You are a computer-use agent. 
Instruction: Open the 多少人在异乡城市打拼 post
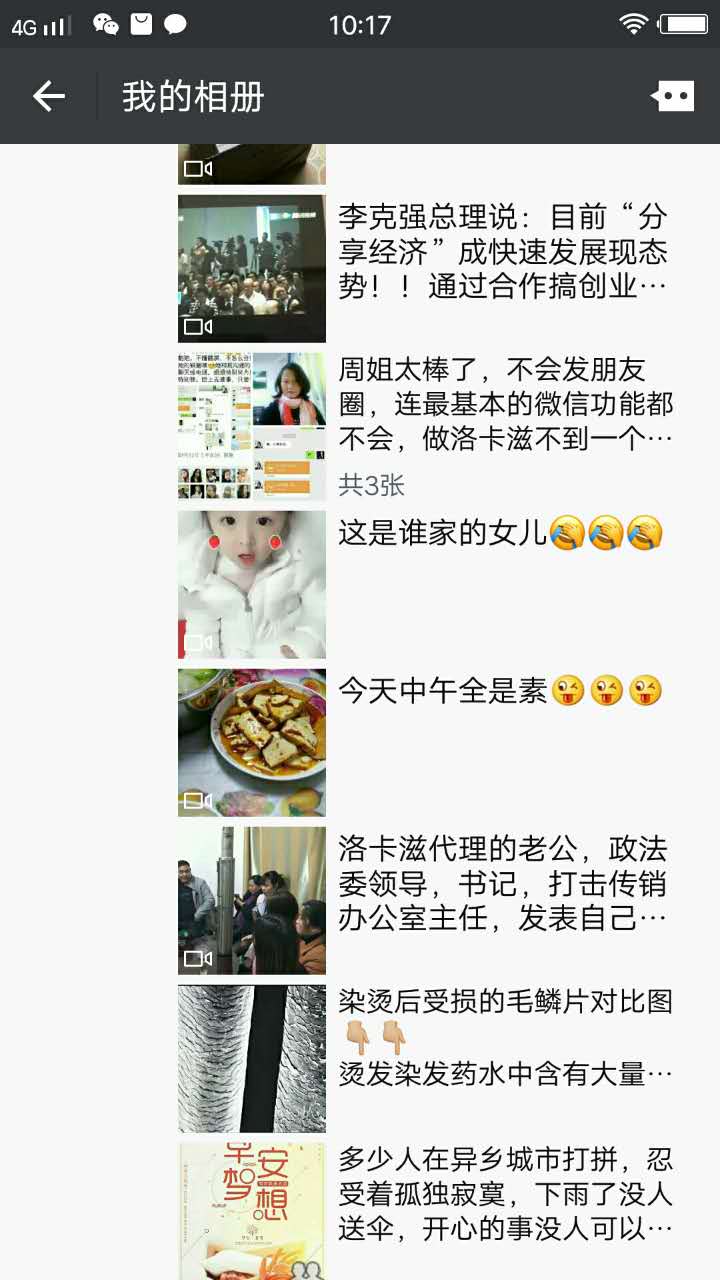click(x=426, y=1211)
